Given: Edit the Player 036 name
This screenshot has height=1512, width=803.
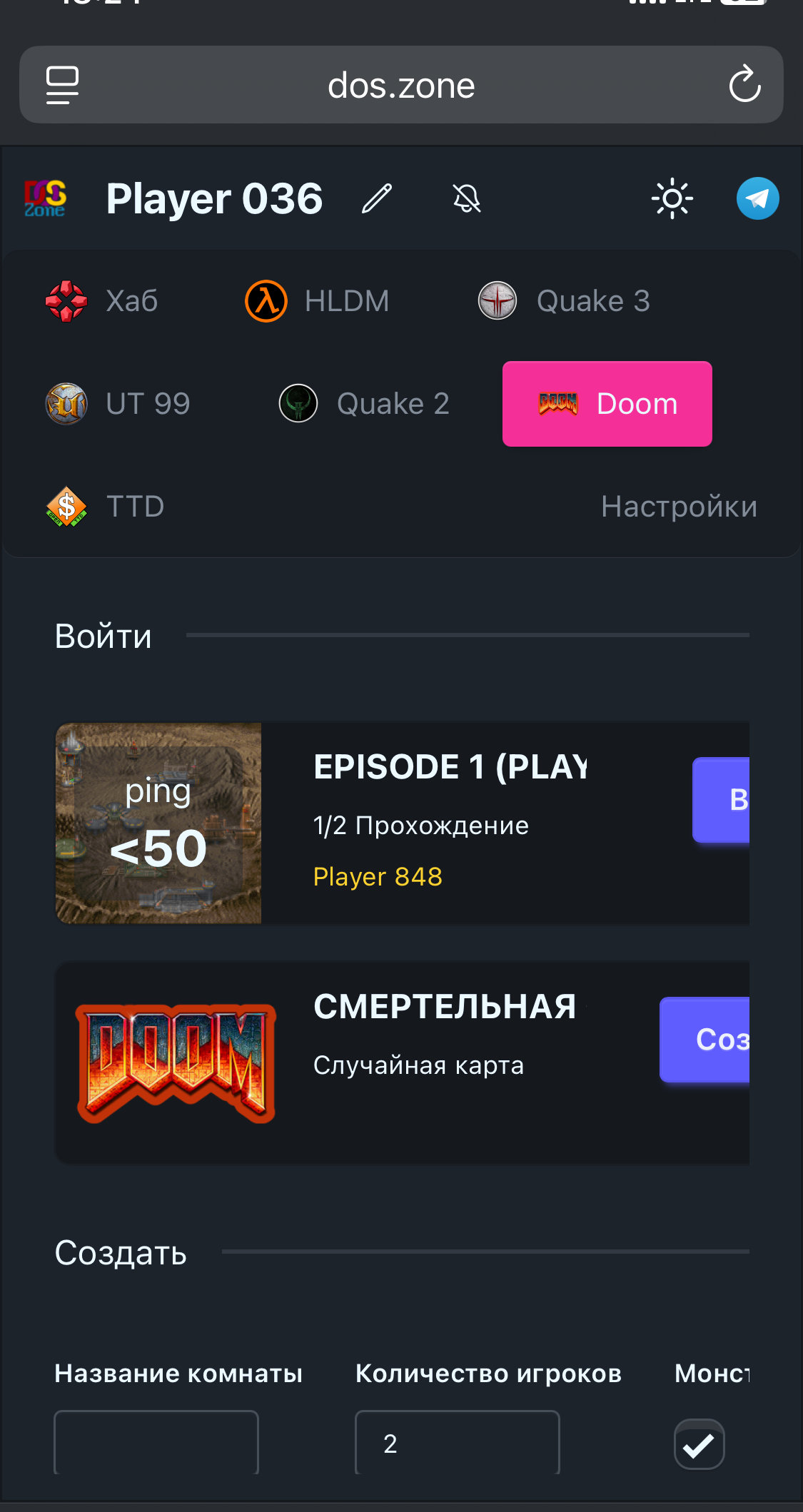Looking at the screenshot, I should pyautogui.click(x=377, y=198).
